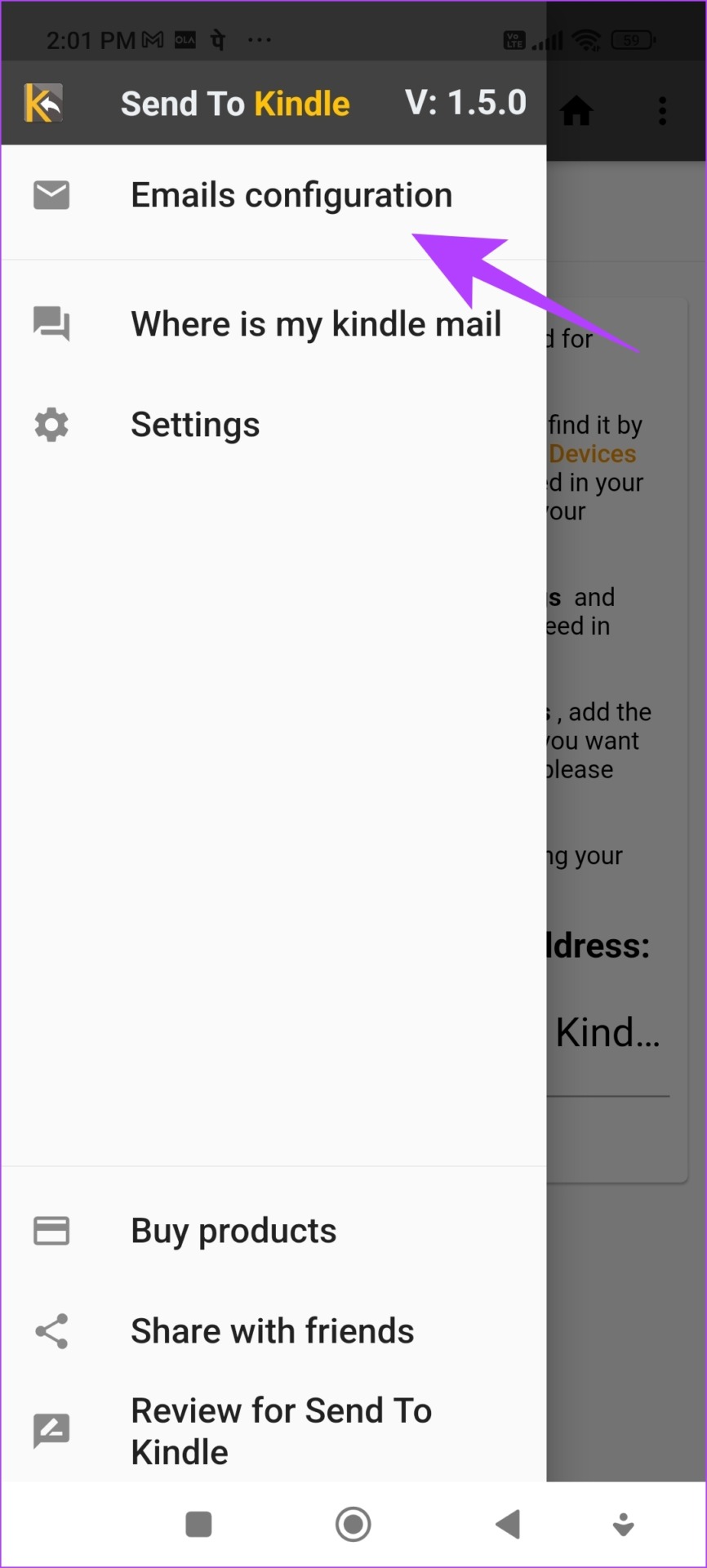Tap the home icon in the app bar

(576, 110)
